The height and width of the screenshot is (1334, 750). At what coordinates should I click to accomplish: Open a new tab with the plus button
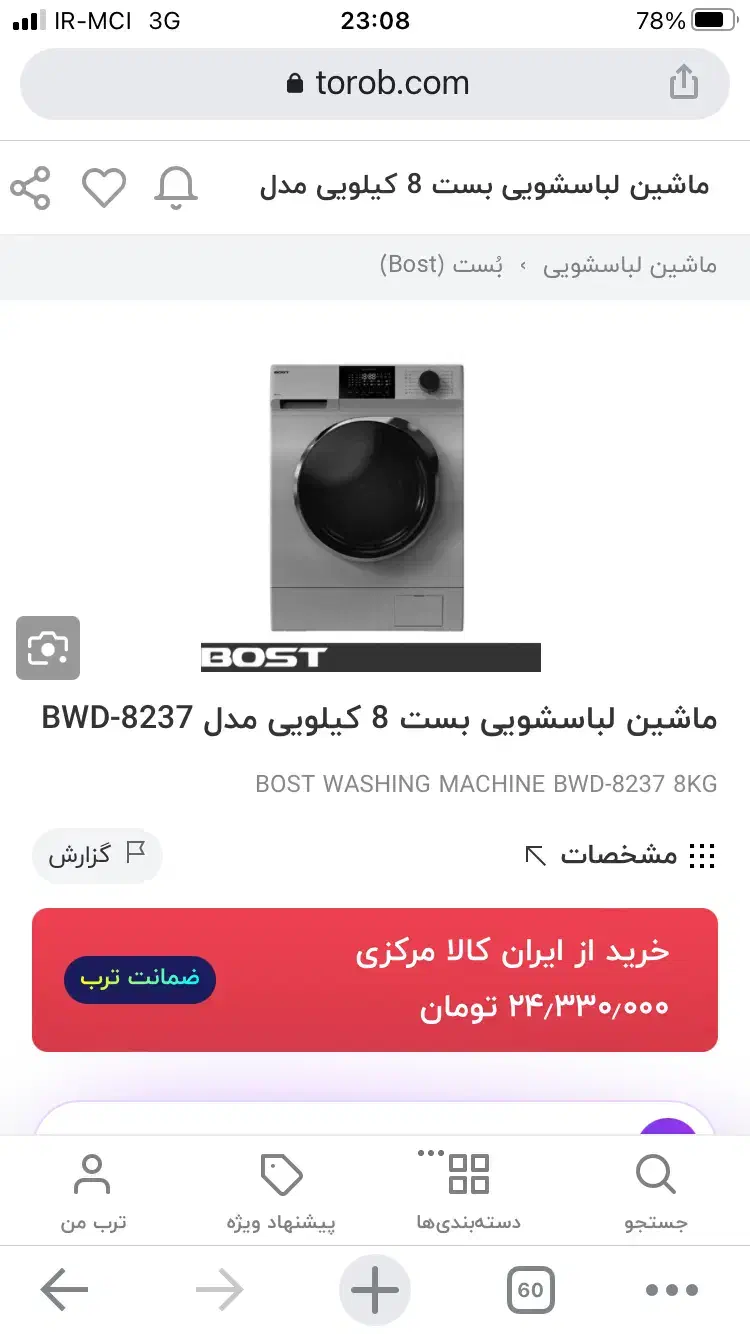coord(374,1290)
